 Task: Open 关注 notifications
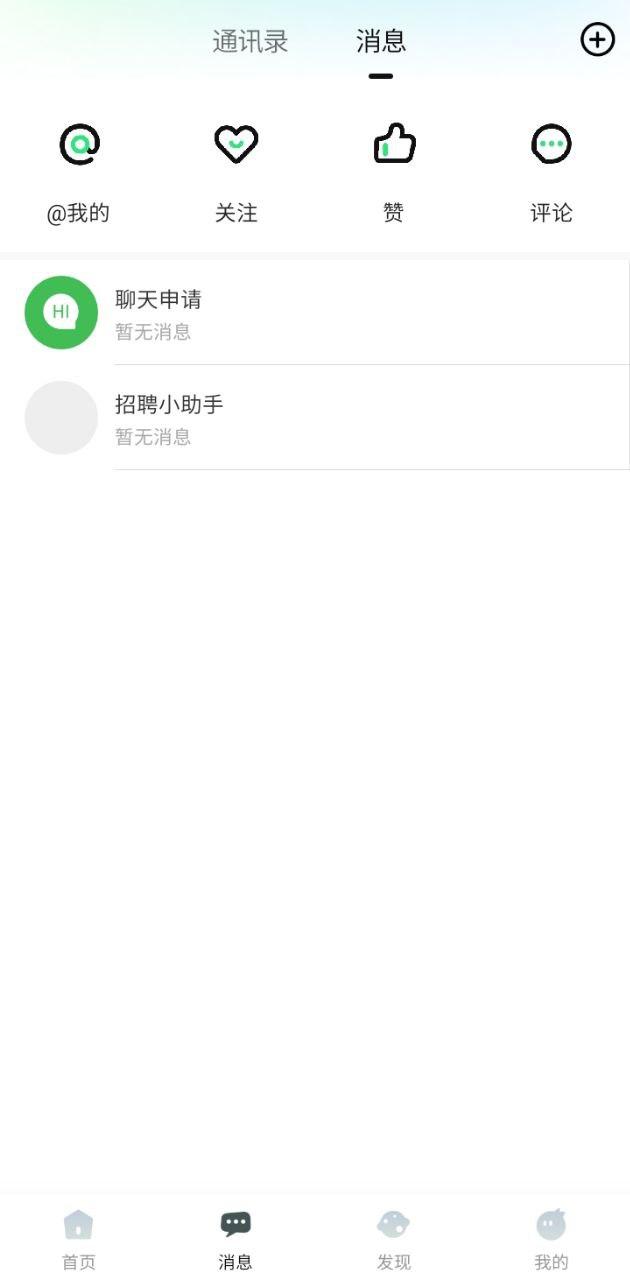pyautogui.click(x=236, y=170)
